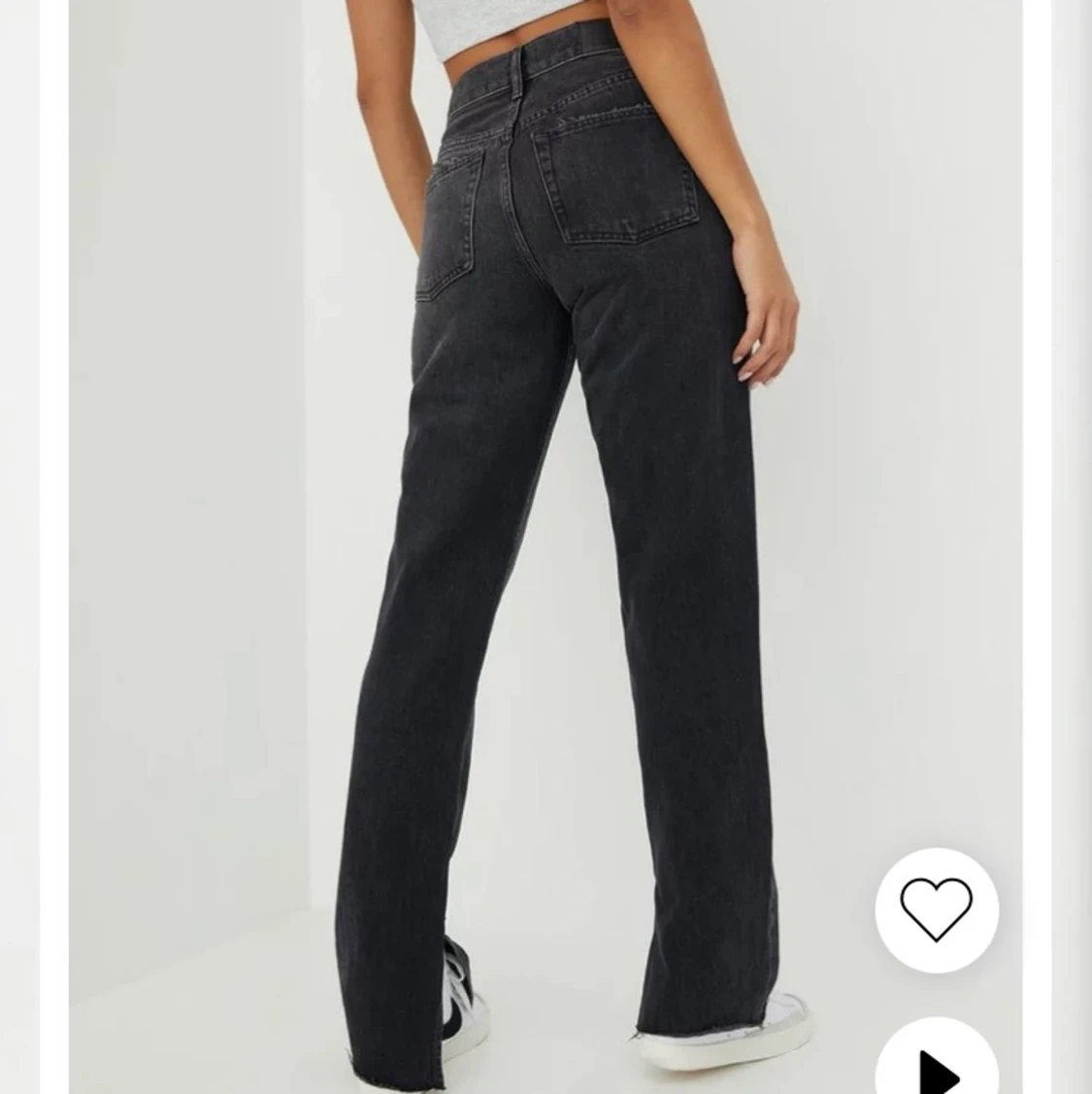The width and height of the screenshot is (1092, 1094).
Task: Add these black jeans to favorites
Action: pos(936,910)
